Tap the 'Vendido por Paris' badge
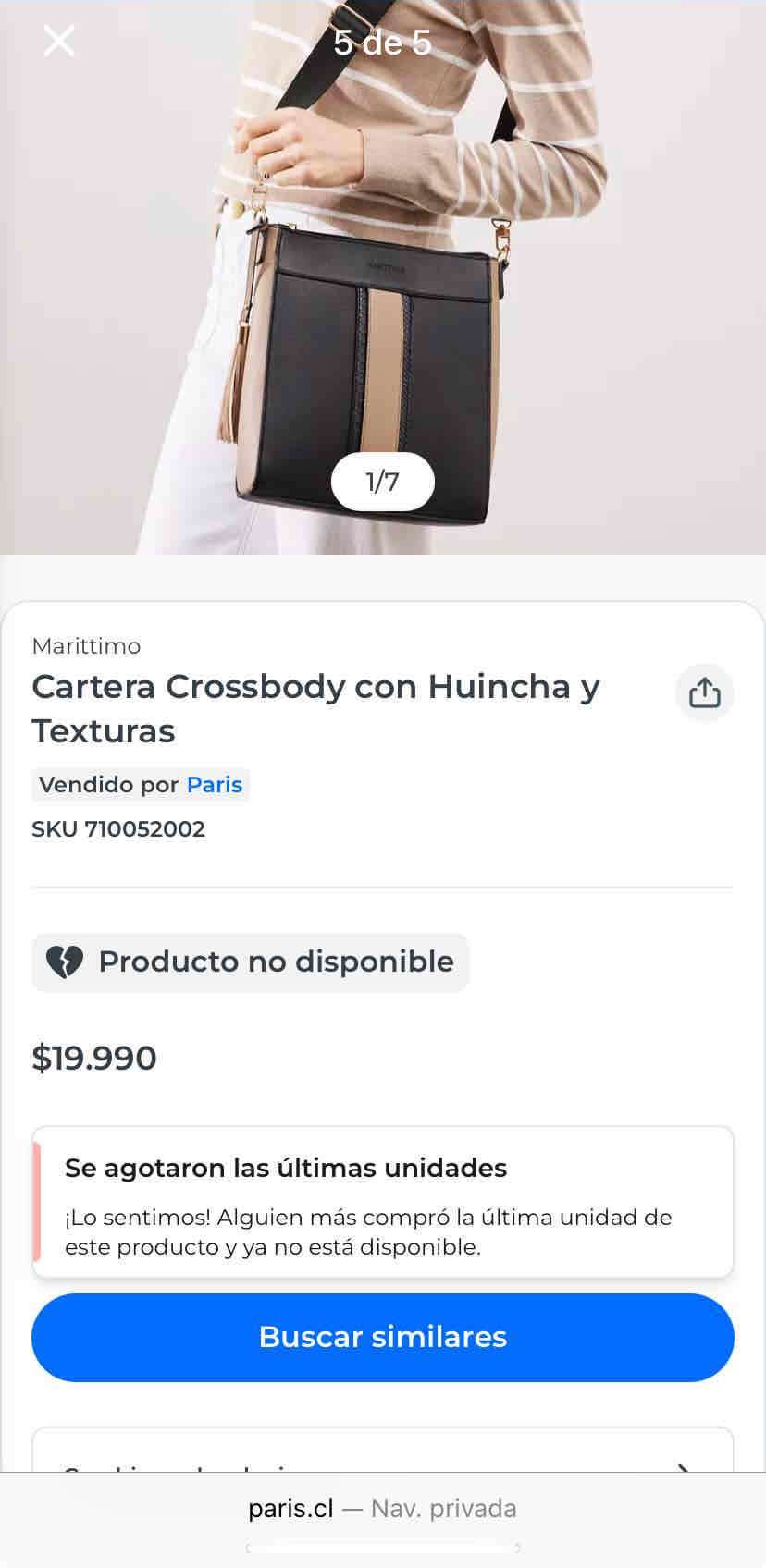The height and width of the screenshot is (1568, 766). click(140, 784)
